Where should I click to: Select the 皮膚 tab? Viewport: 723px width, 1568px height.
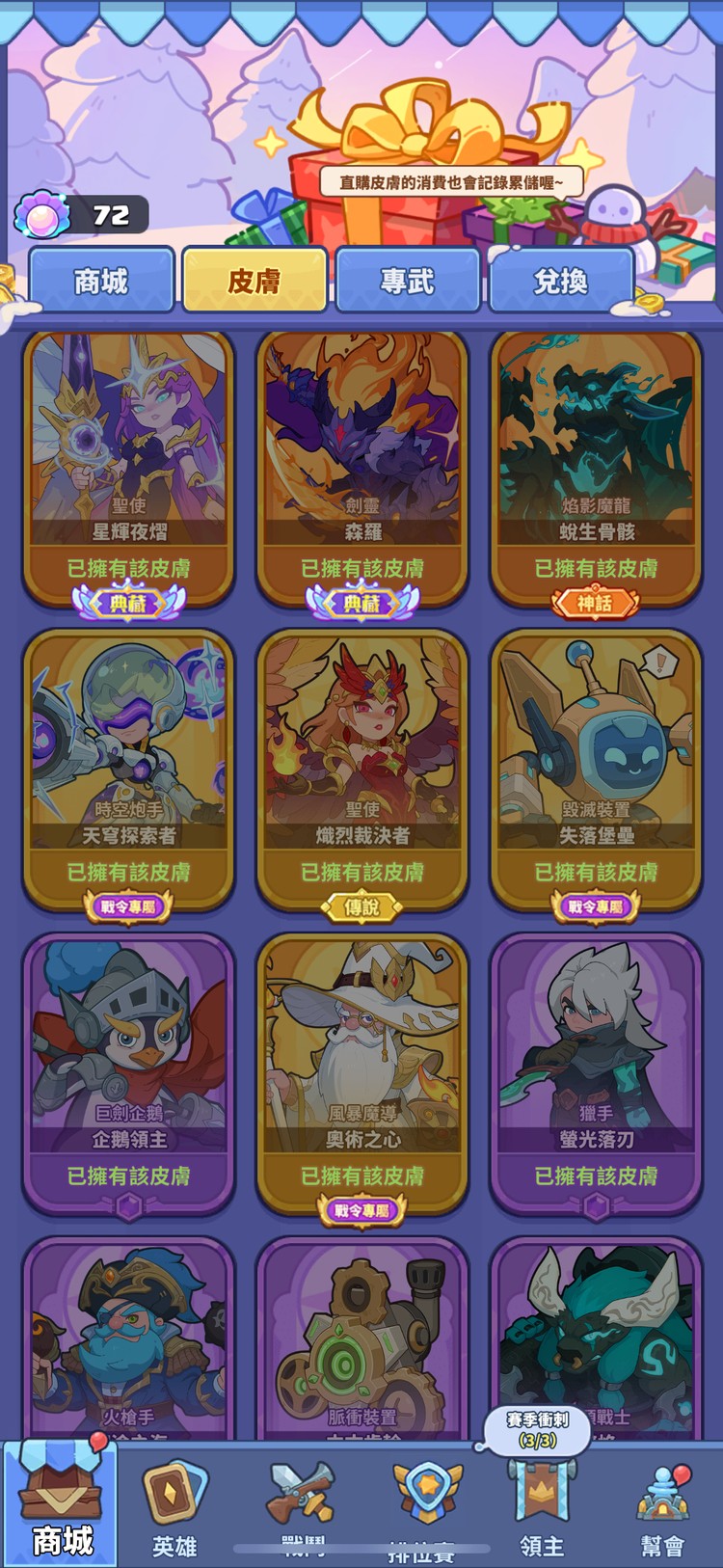coord(254,281)
